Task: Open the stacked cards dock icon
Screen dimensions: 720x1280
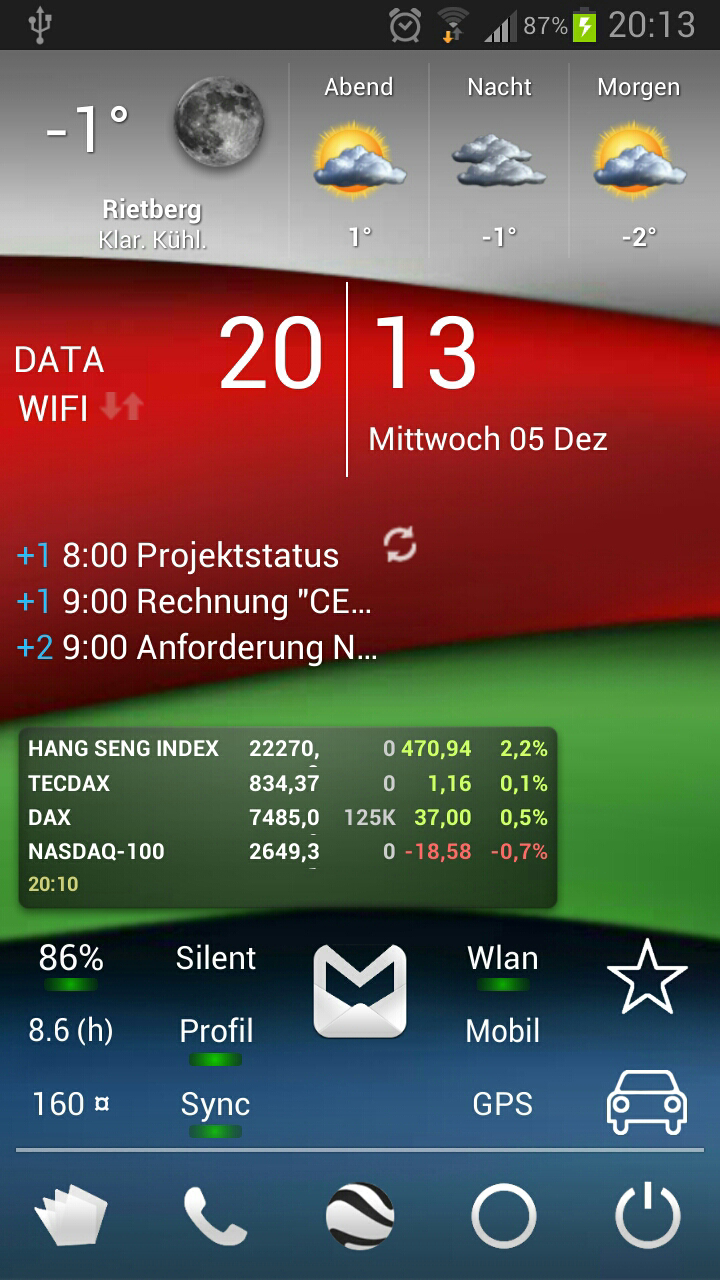Action: click(71, 1216)
